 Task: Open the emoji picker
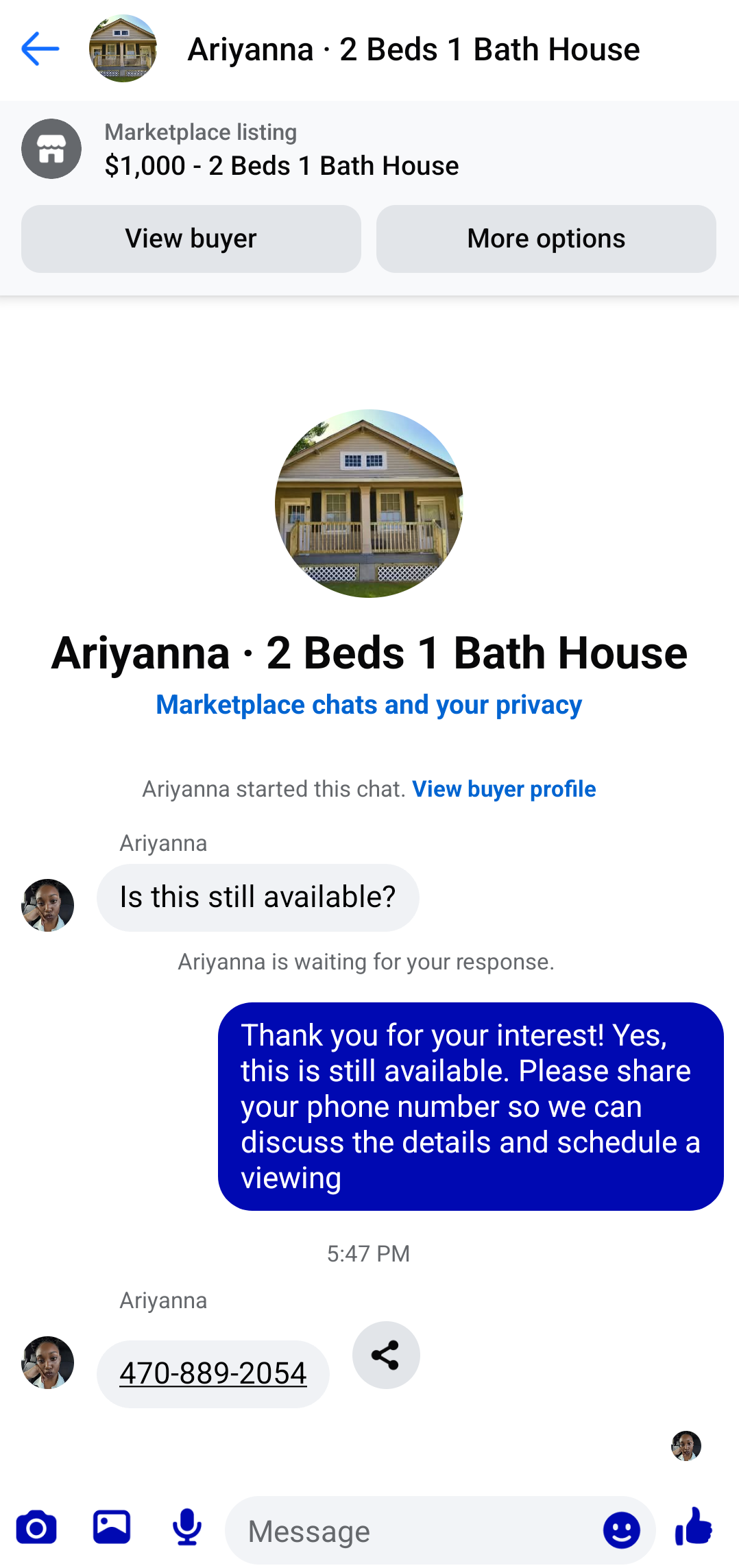621,1530
